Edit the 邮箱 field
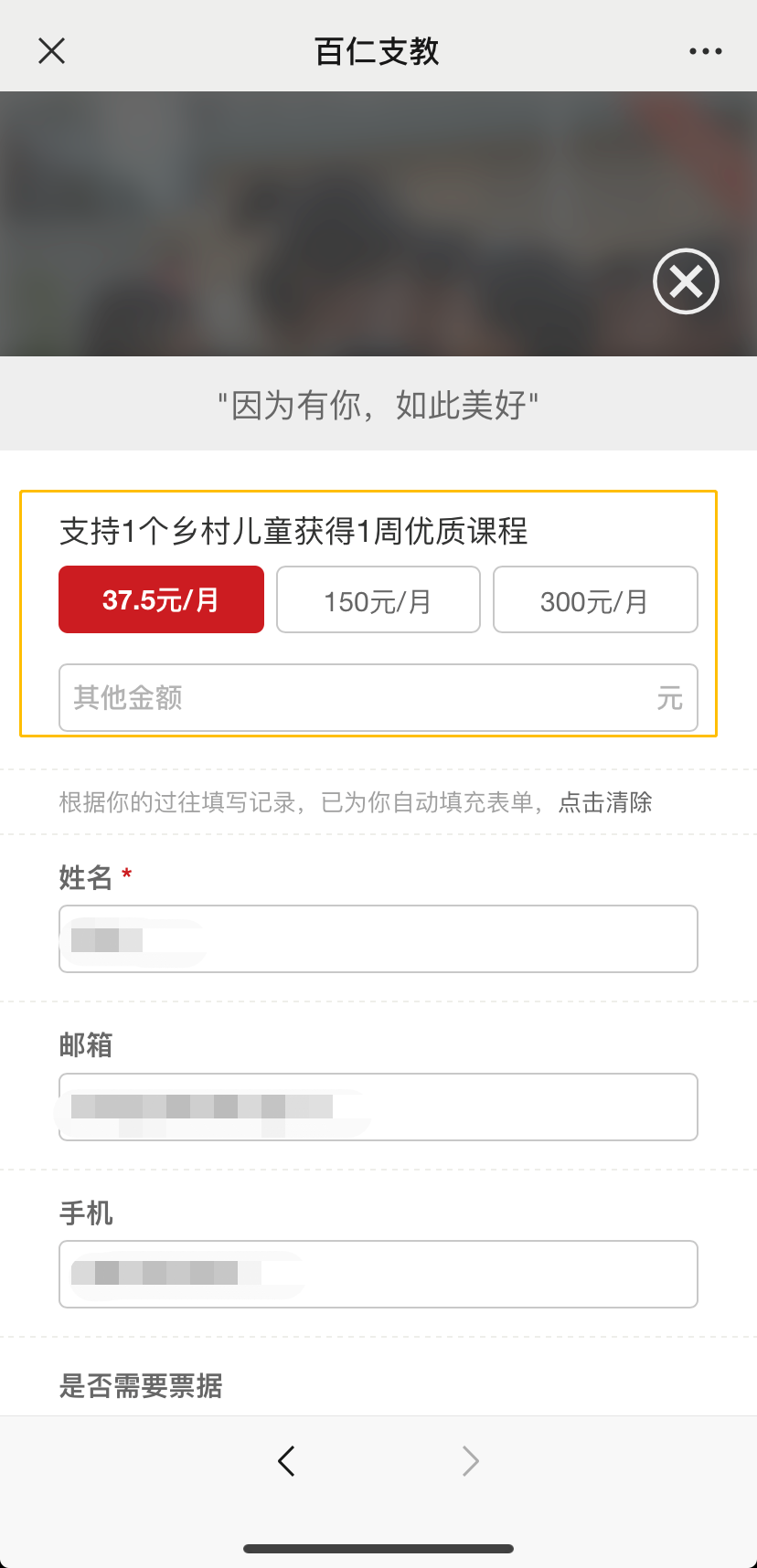The height and width of the screenshot is (1568, 757). click(x=378, y=1107)
